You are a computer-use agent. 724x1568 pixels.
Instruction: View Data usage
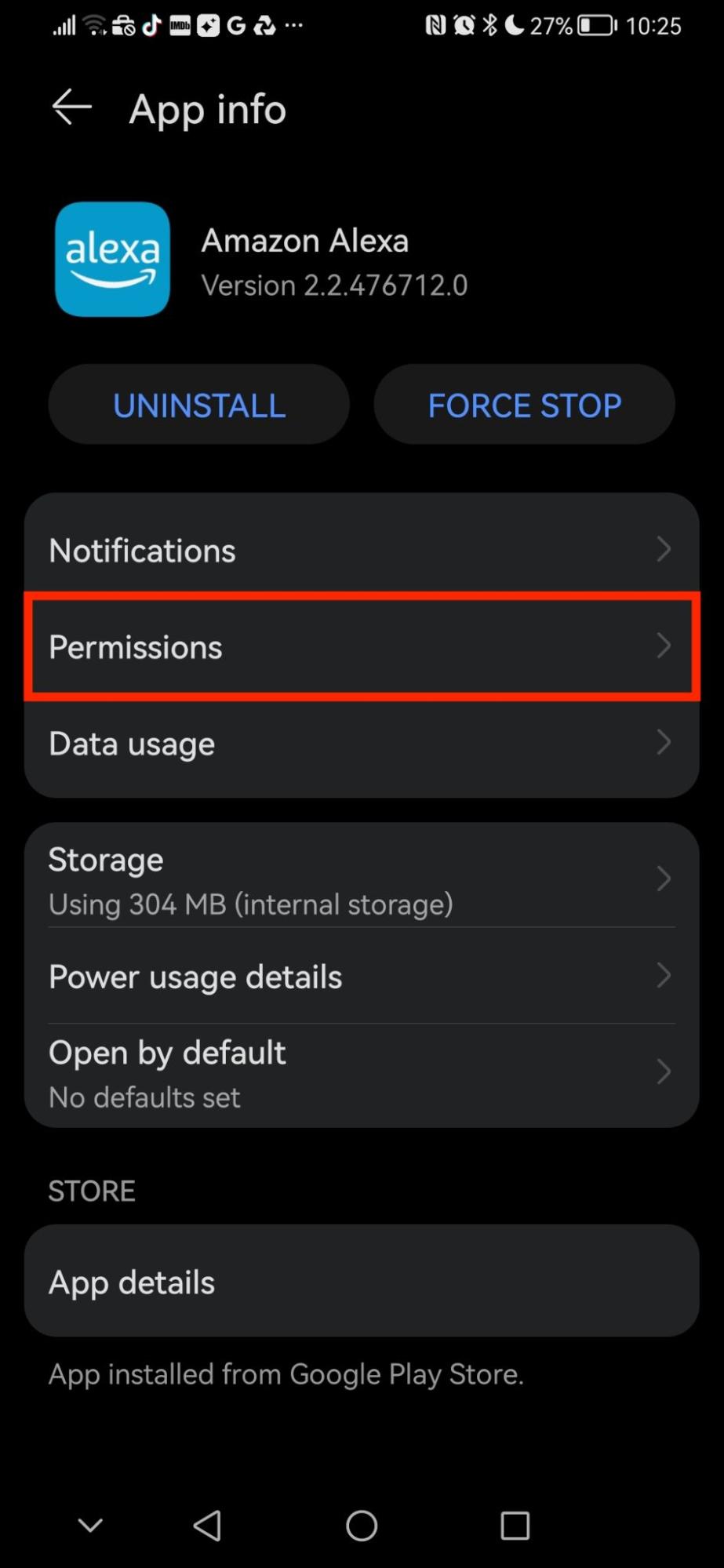[x=362, y=743]
